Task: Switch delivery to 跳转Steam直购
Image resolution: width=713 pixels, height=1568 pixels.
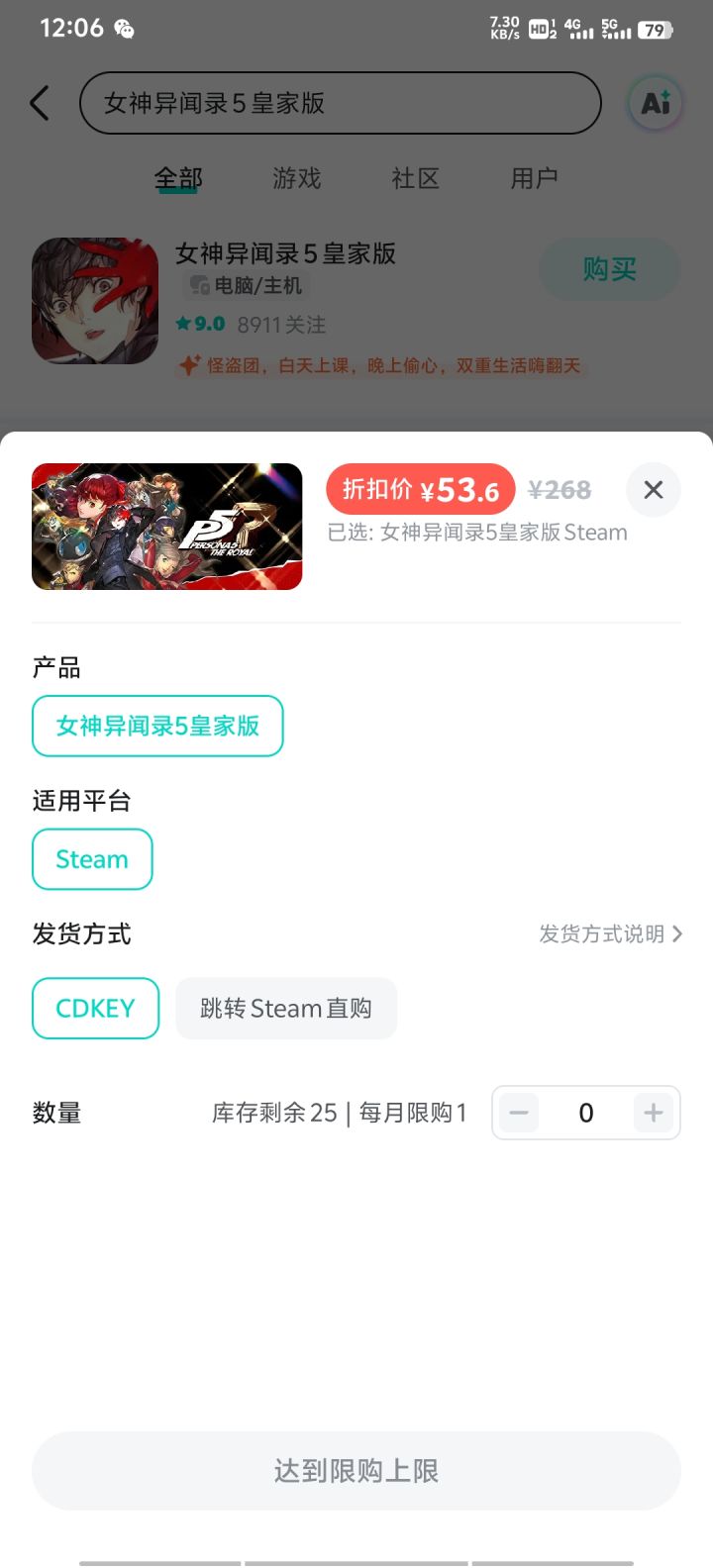Action: click(286, 1008)
